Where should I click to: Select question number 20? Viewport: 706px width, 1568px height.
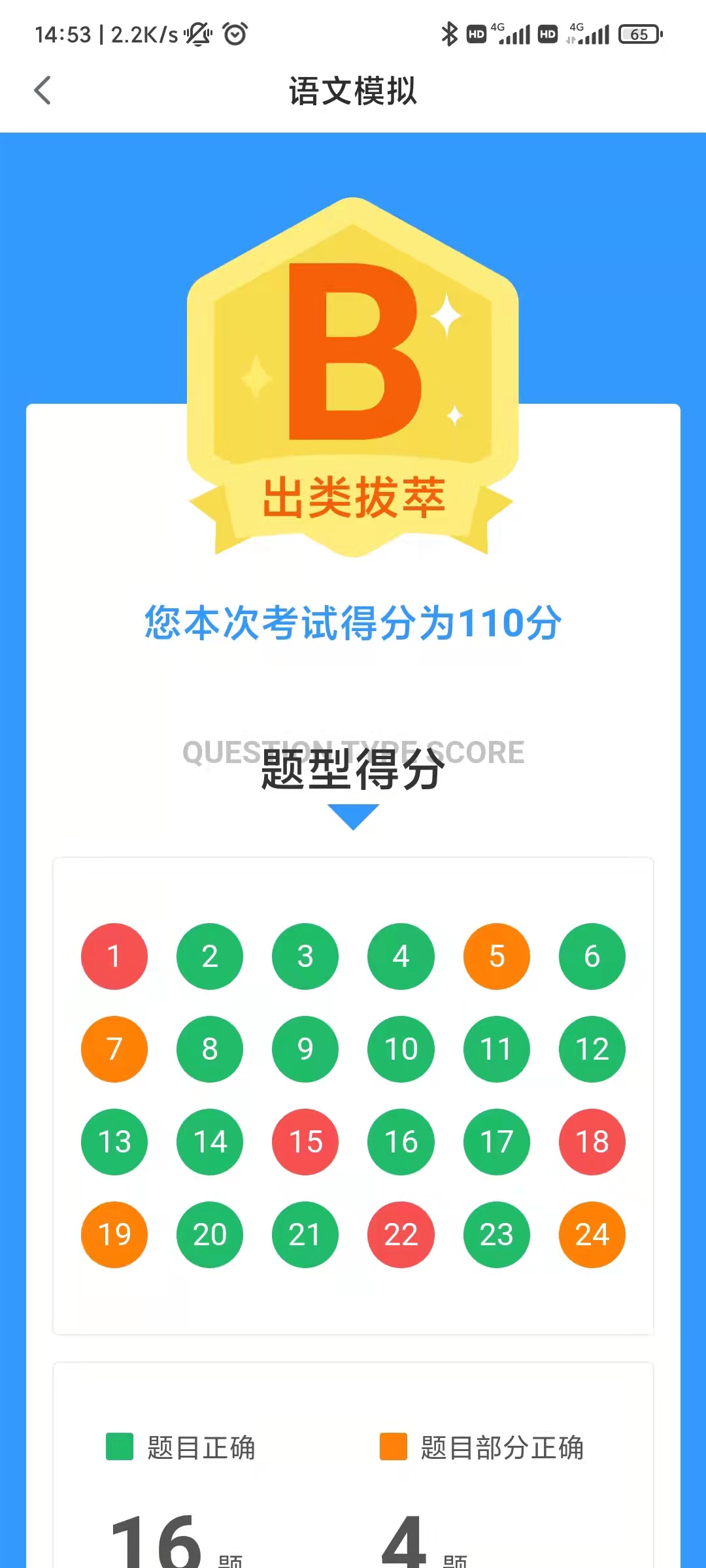[210, 1235]
